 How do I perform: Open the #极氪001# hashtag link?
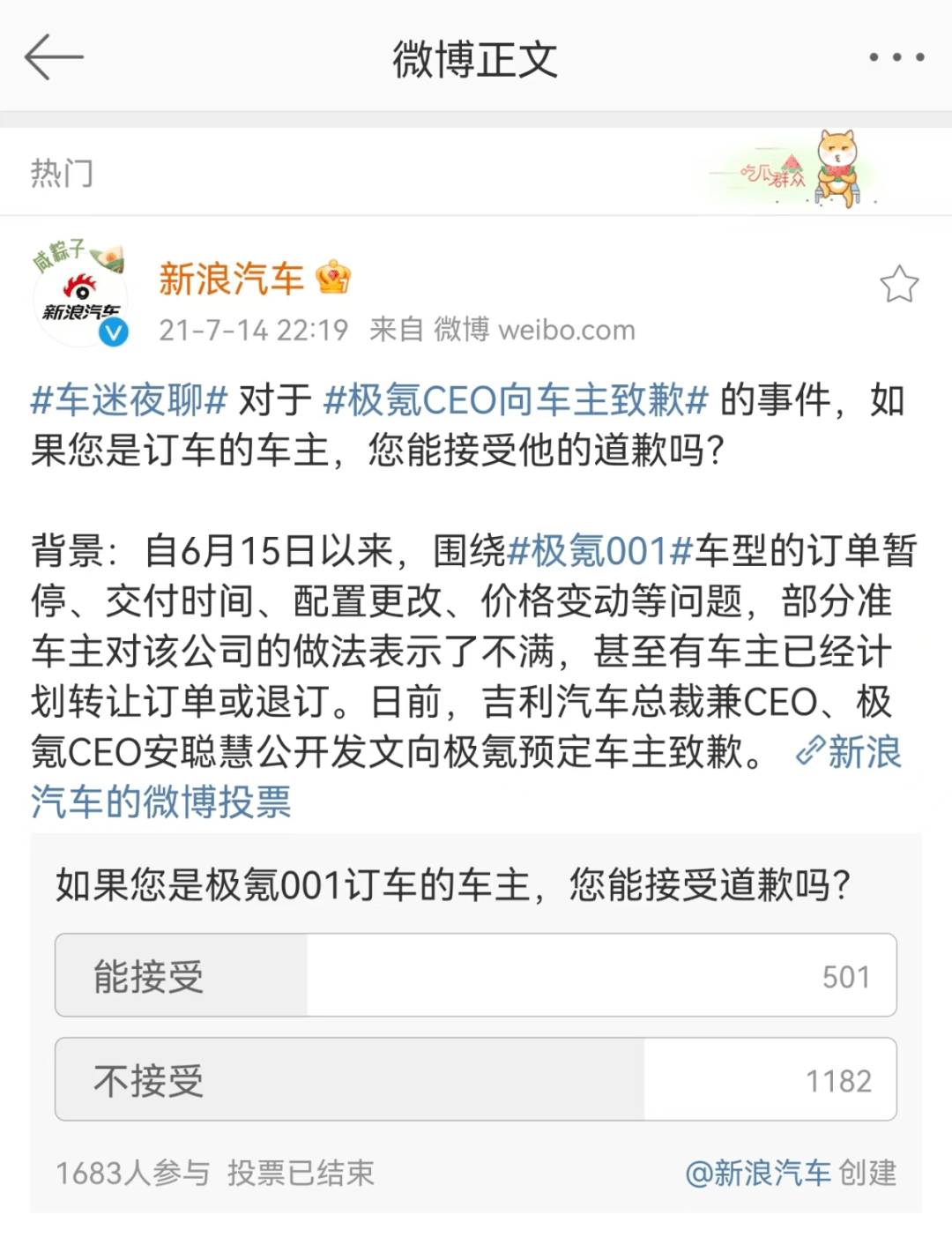(x=599, y=551)
